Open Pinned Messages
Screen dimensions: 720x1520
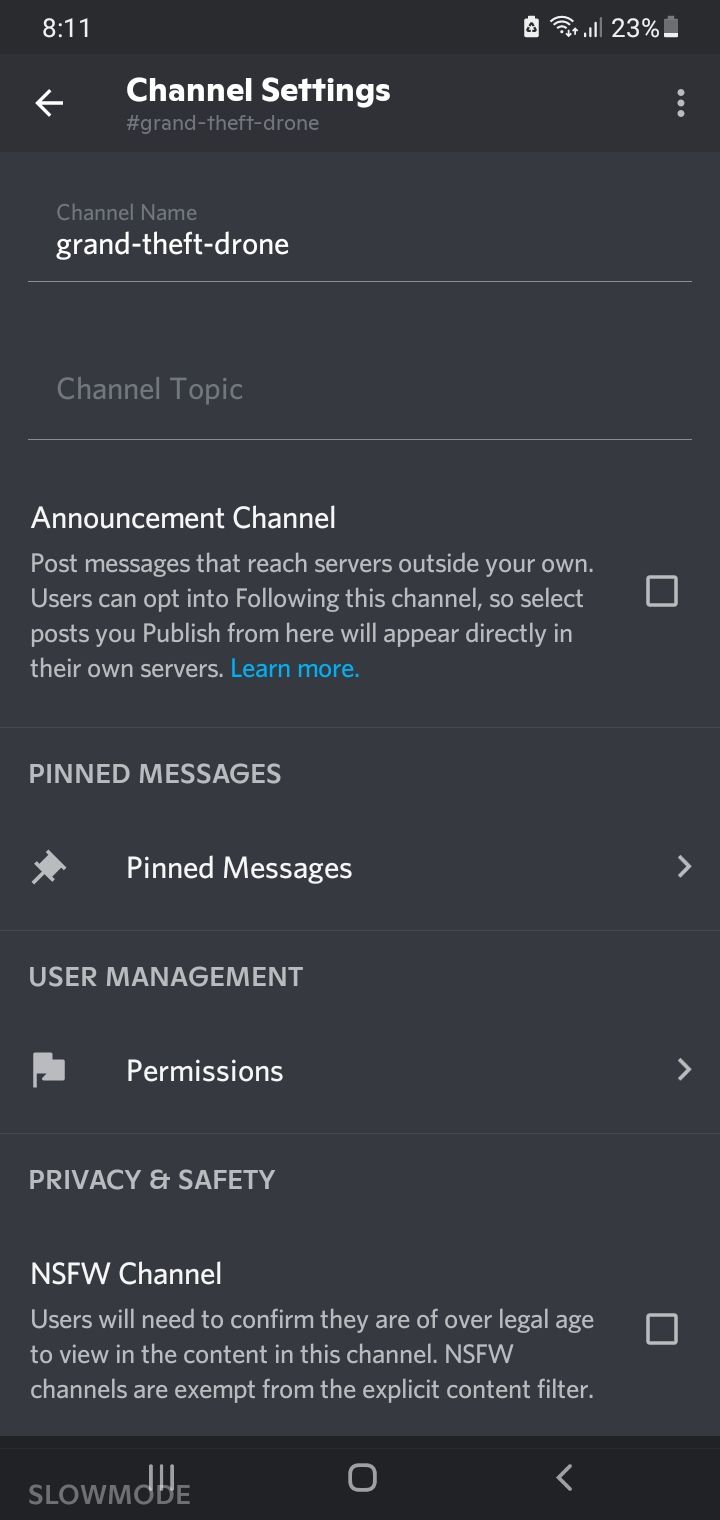[360, 867]
